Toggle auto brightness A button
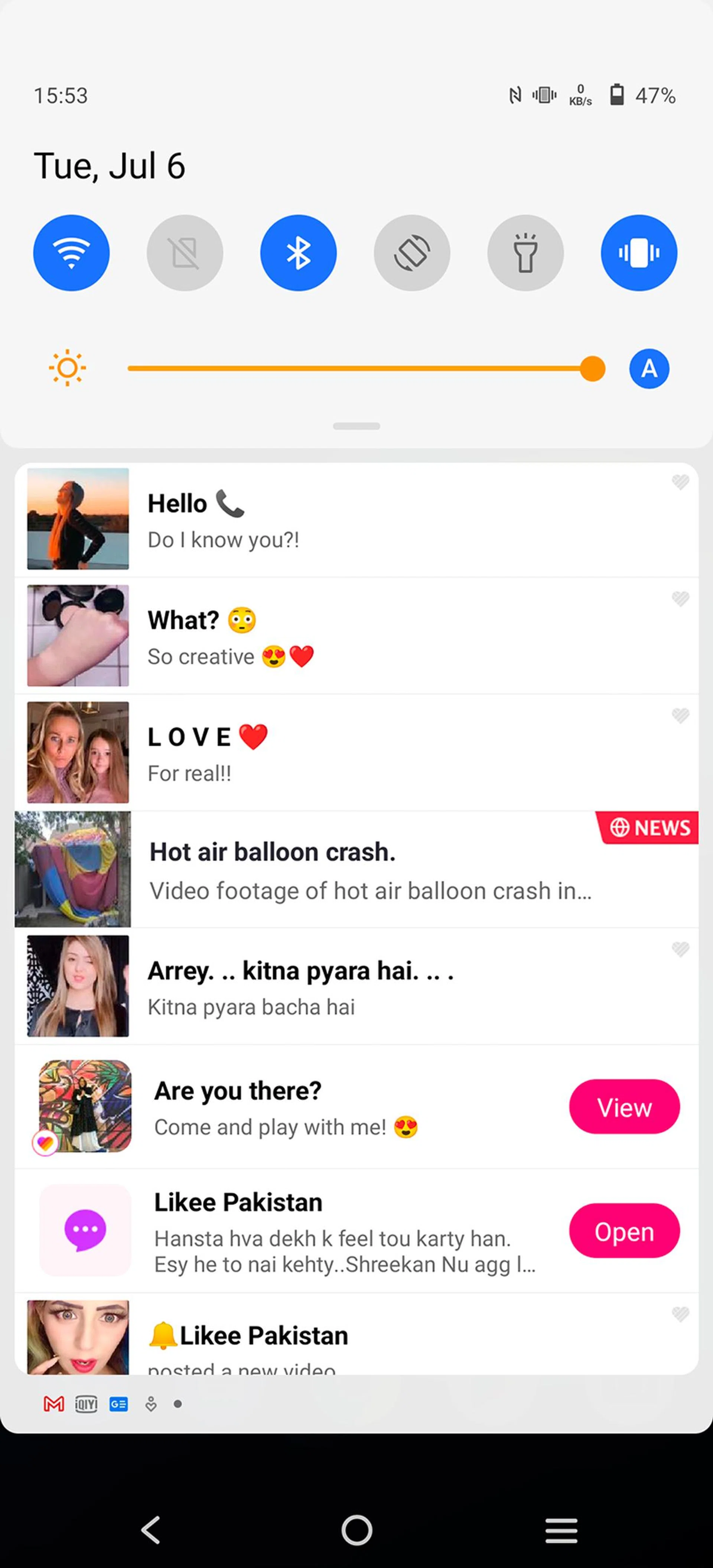This screenshot has width=713, height=1568. coord(649,368)
